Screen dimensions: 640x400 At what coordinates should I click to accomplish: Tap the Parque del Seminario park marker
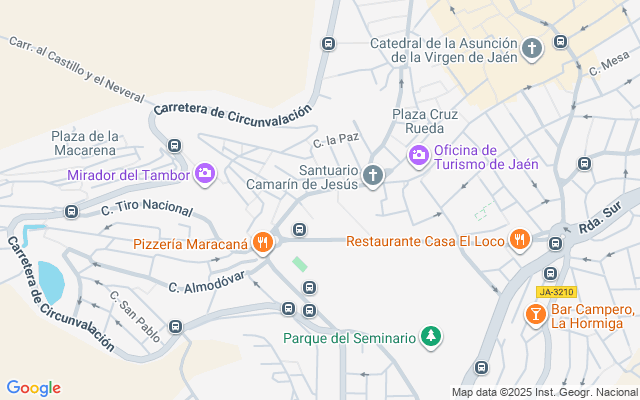tap(431, 337)
